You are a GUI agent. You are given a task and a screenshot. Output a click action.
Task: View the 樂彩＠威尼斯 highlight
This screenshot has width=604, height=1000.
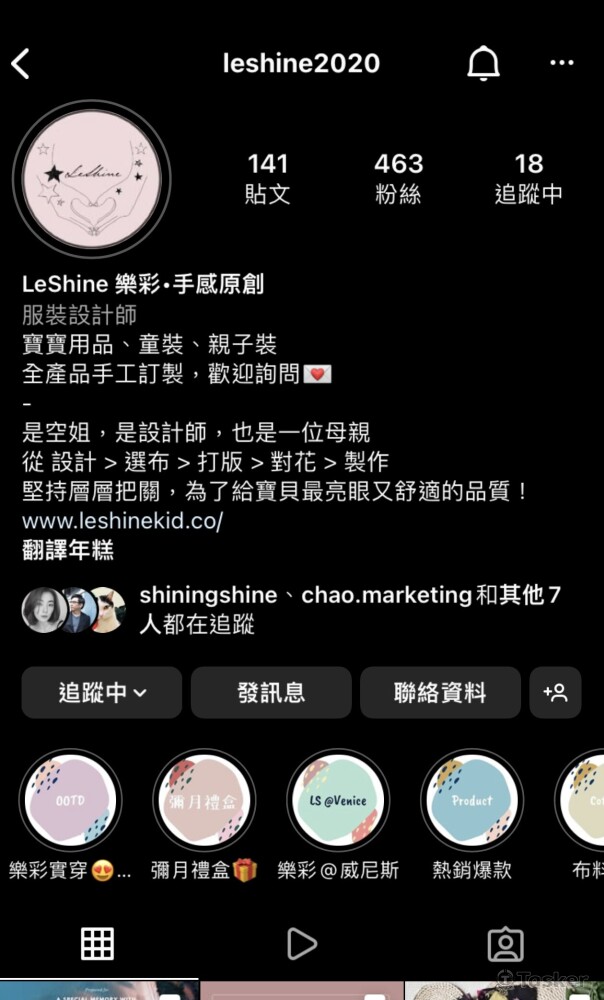338,800
